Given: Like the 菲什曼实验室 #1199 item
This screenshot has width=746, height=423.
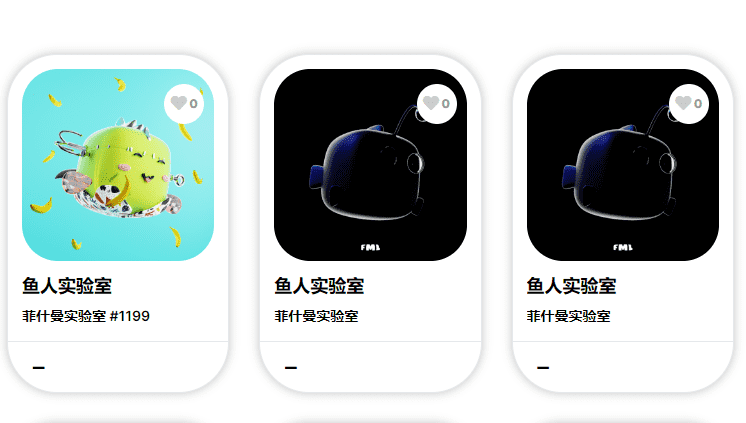Looking at the screenshot, I should 179,103.
